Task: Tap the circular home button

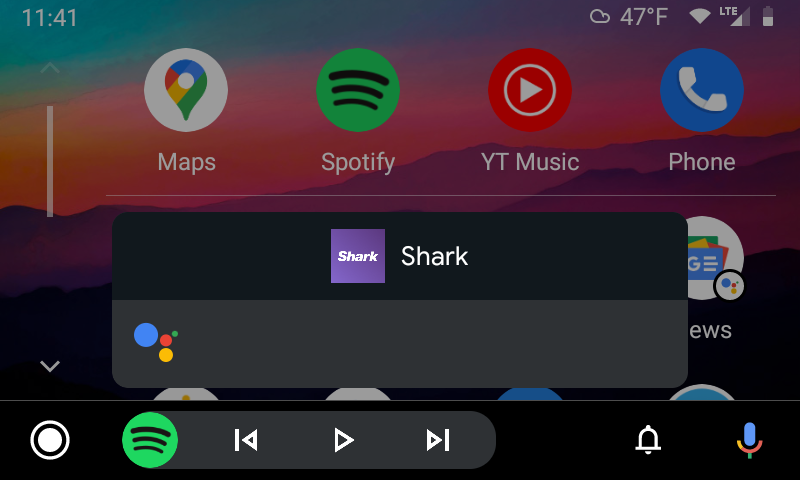Action: [x=50, y=440]
